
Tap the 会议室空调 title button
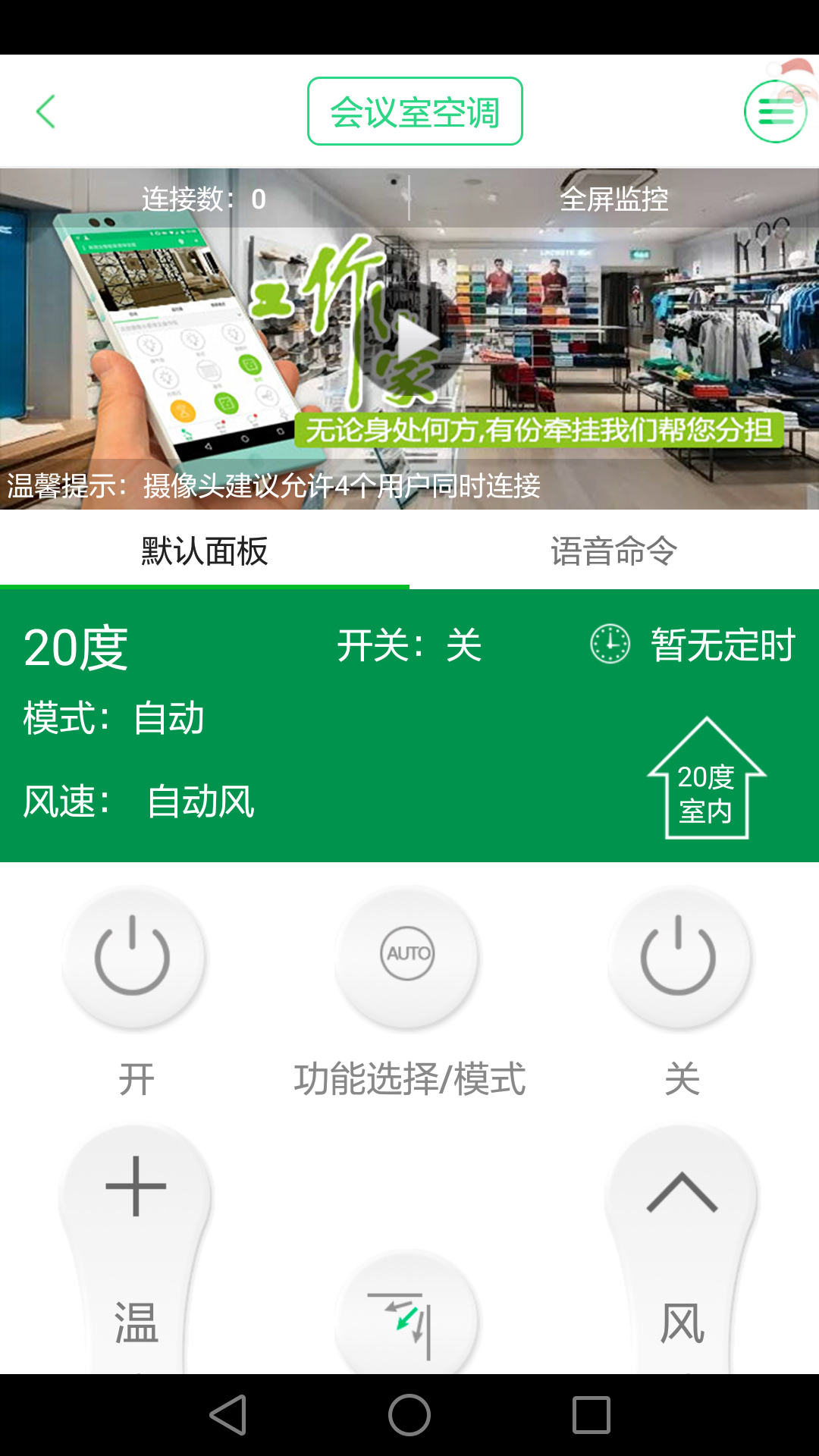[x=415, y=111]
